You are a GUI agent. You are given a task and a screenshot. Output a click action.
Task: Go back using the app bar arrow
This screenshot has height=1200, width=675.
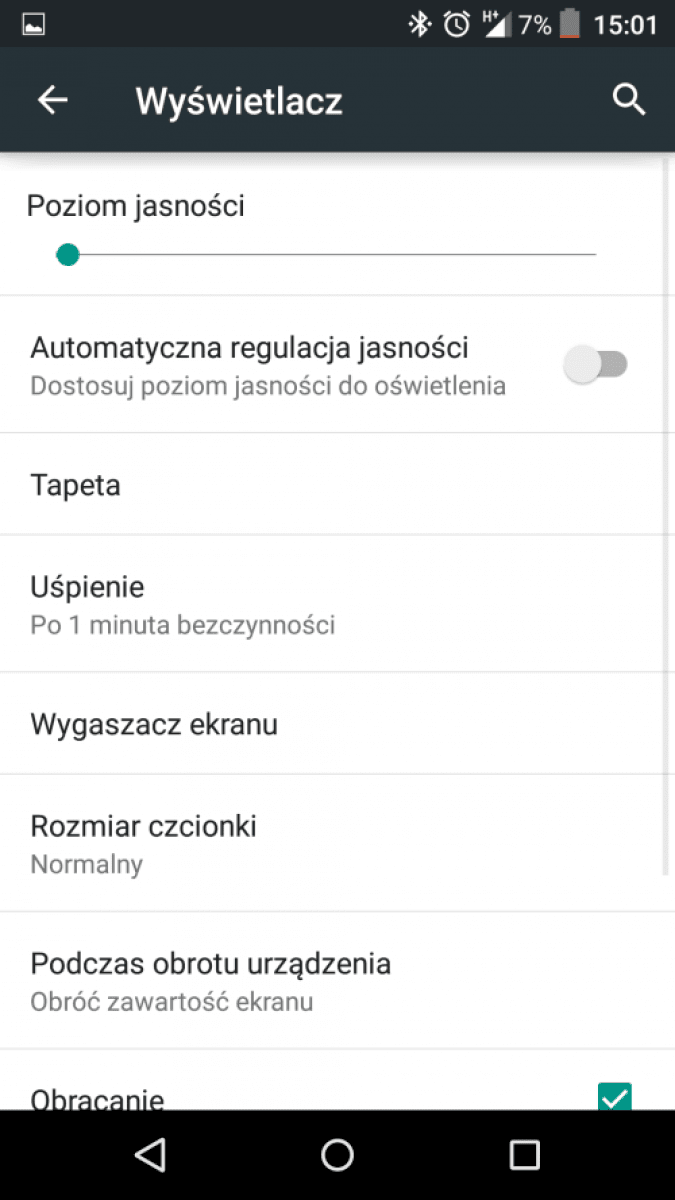click(52, 100)
